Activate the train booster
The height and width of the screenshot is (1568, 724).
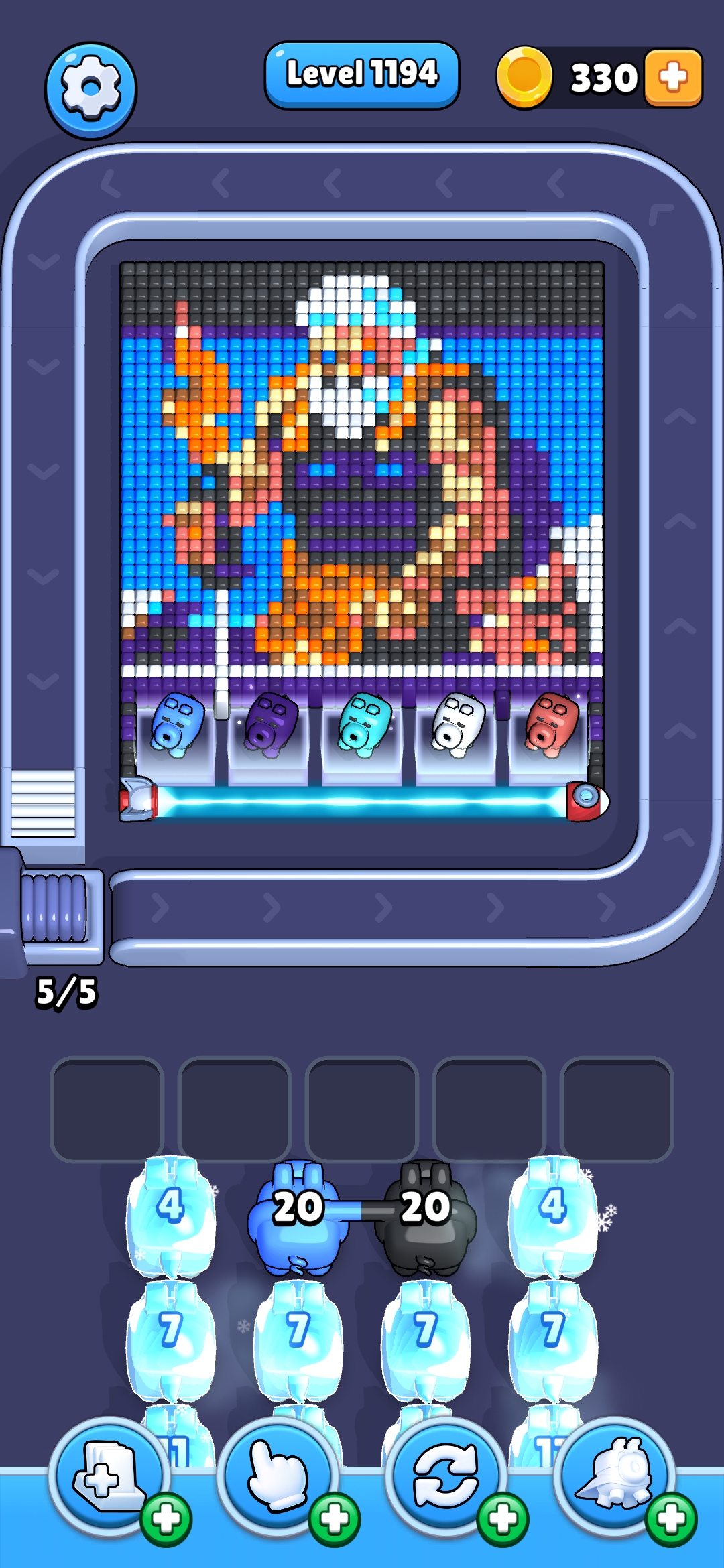[615, 1474]
